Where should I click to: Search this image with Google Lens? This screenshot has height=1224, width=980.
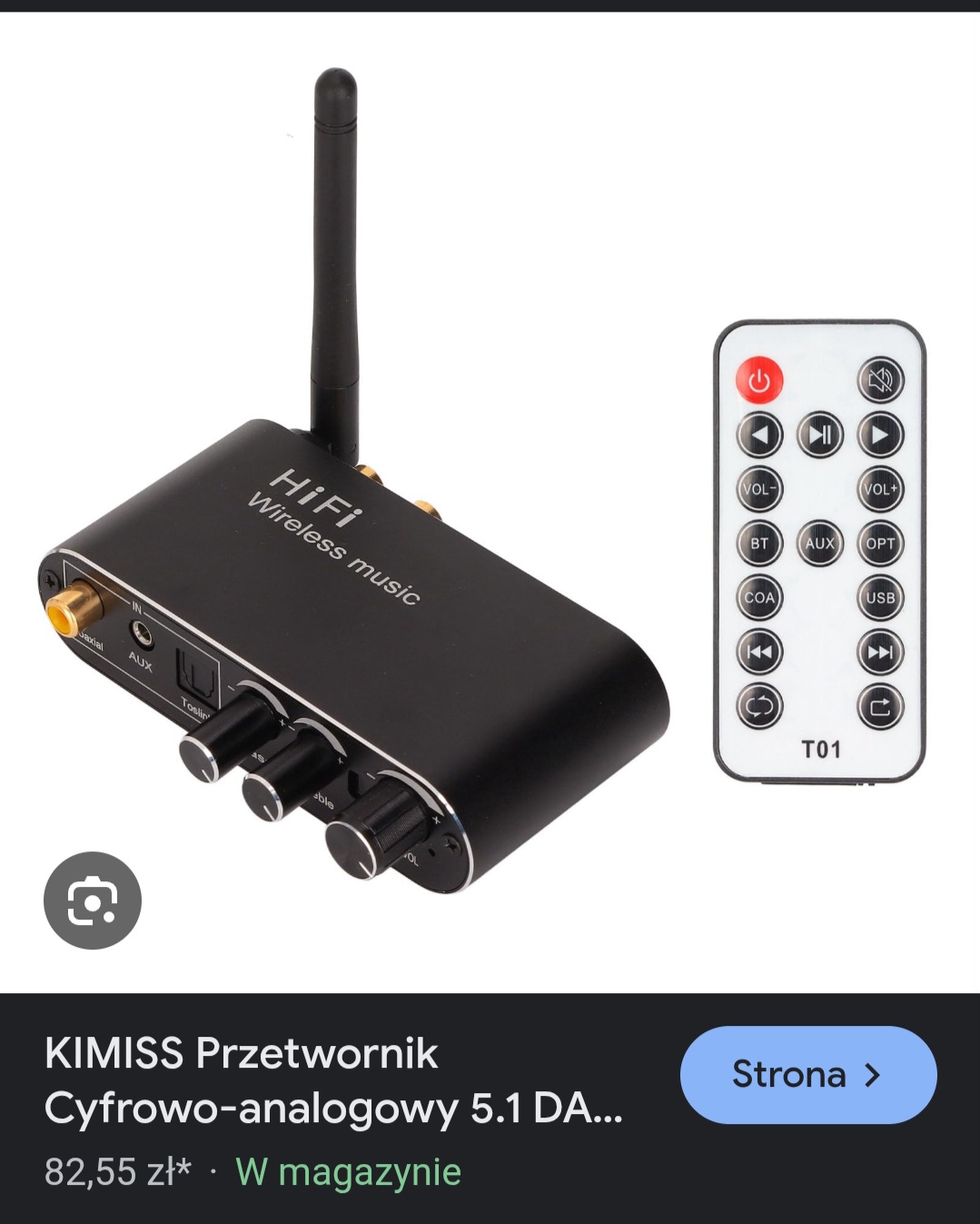point(93,901)
